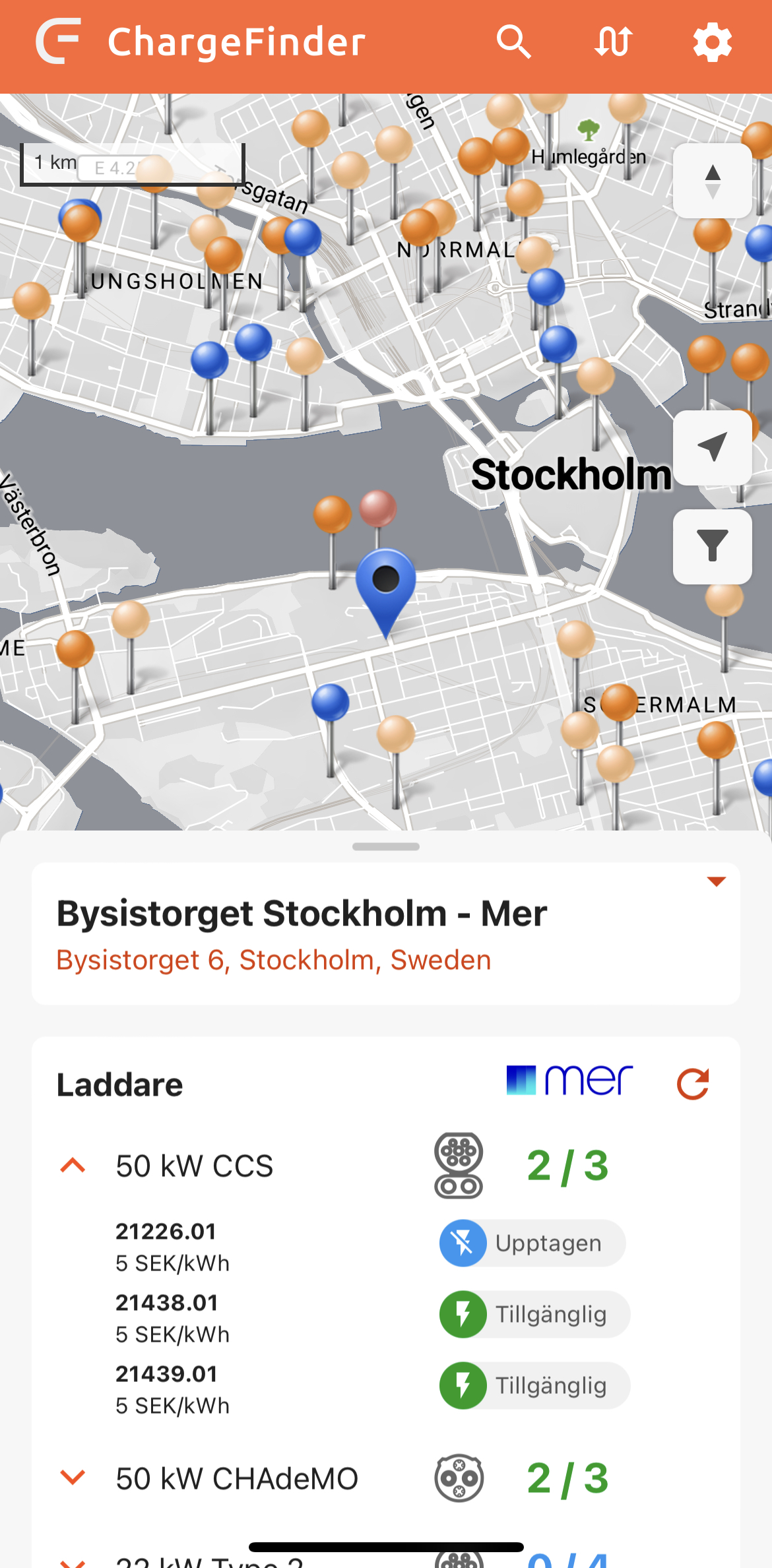Refresh the Laddare charger status

[693, 1083]
